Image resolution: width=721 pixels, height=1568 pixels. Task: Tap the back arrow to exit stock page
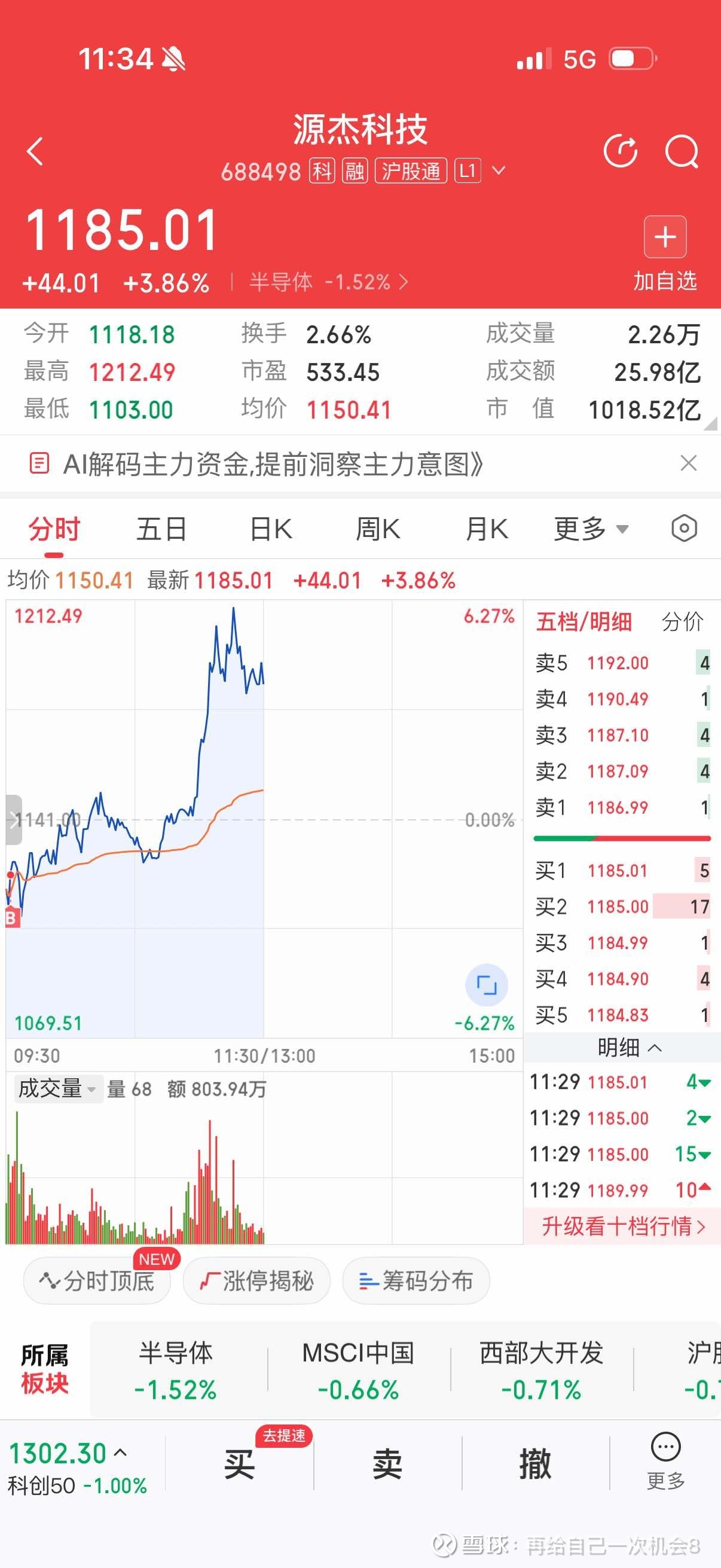pyautogui.click(x=35, y=152)
